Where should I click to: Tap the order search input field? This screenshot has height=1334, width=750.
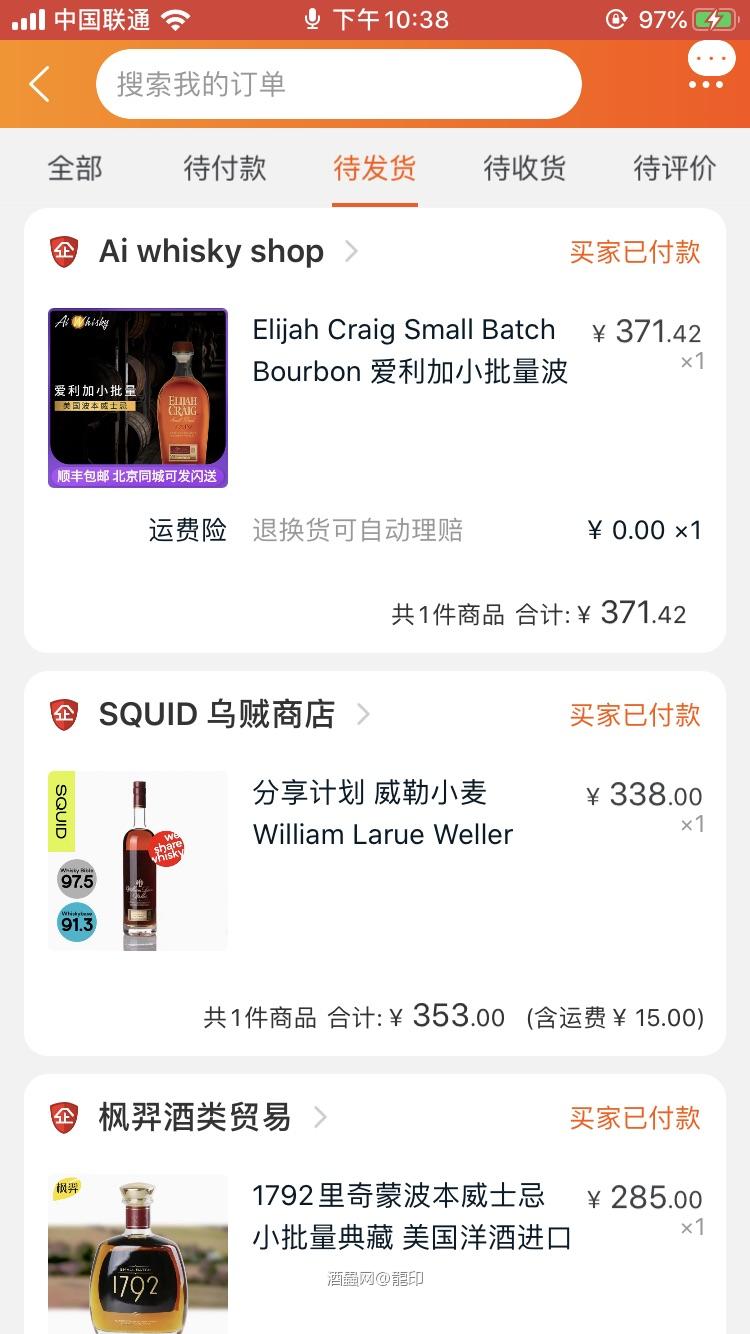[x=337, y=84]
